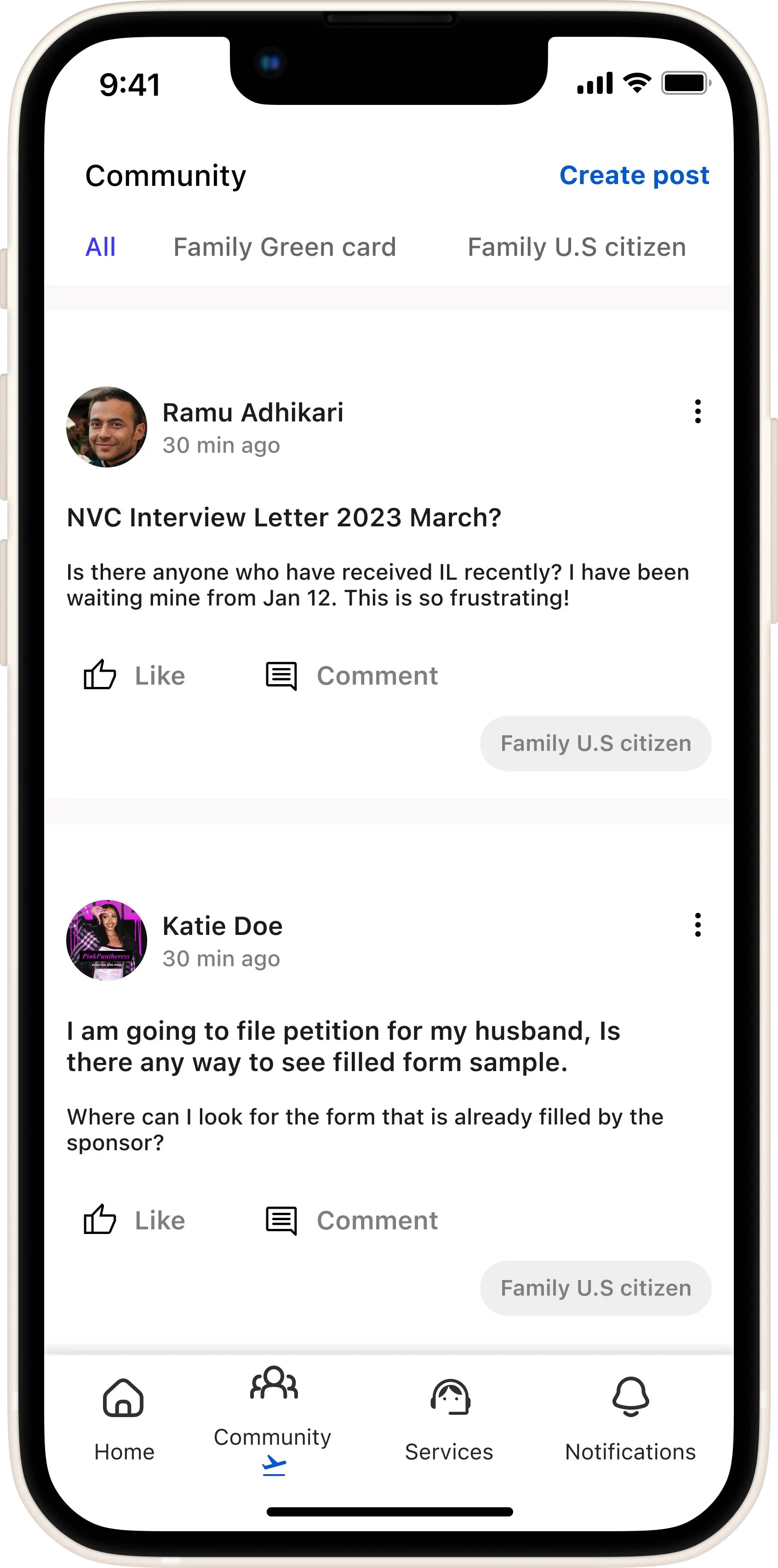Open the Notifications tab

coord(630,1419)
